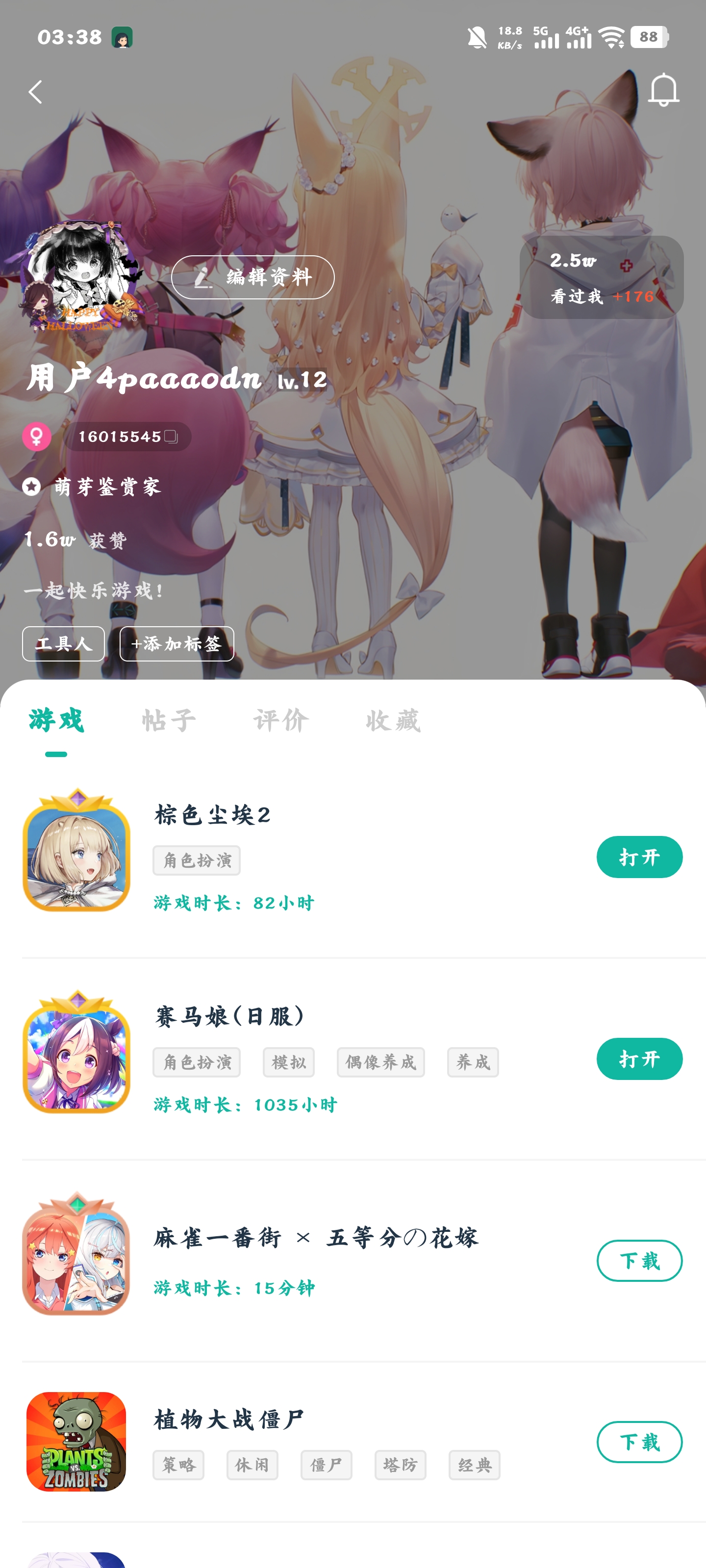Select the 工具人 tag chip

point(63,643)
